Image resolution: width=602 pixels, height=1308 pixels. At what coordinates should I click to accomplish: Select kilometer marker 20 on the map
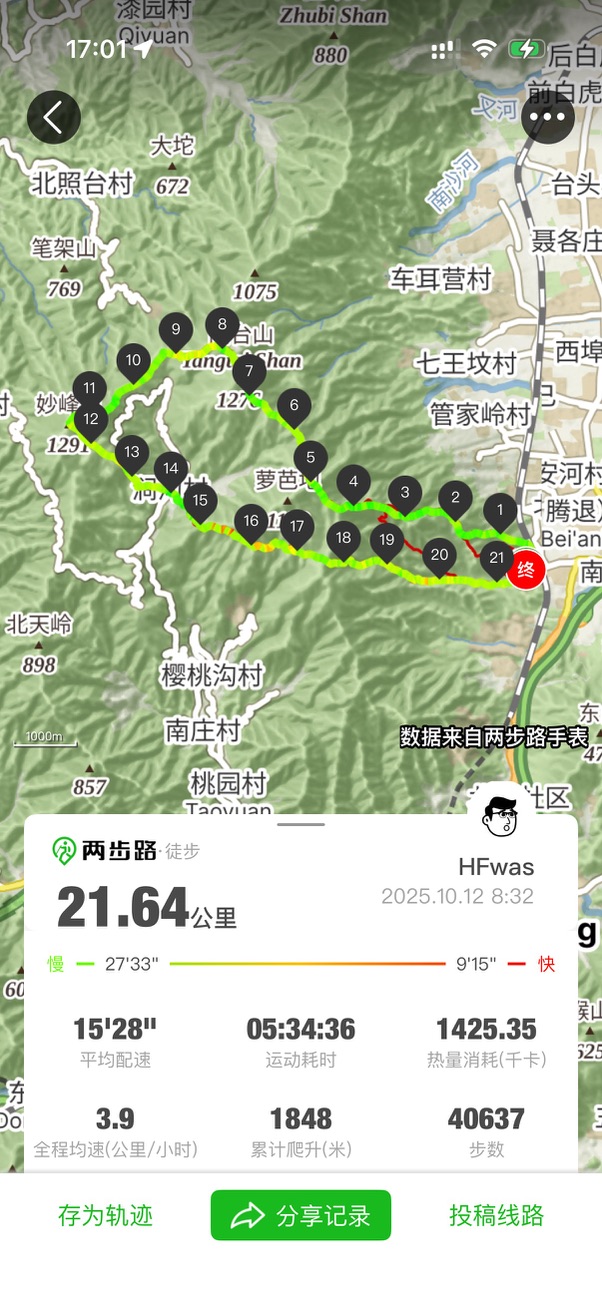[439, 555]
